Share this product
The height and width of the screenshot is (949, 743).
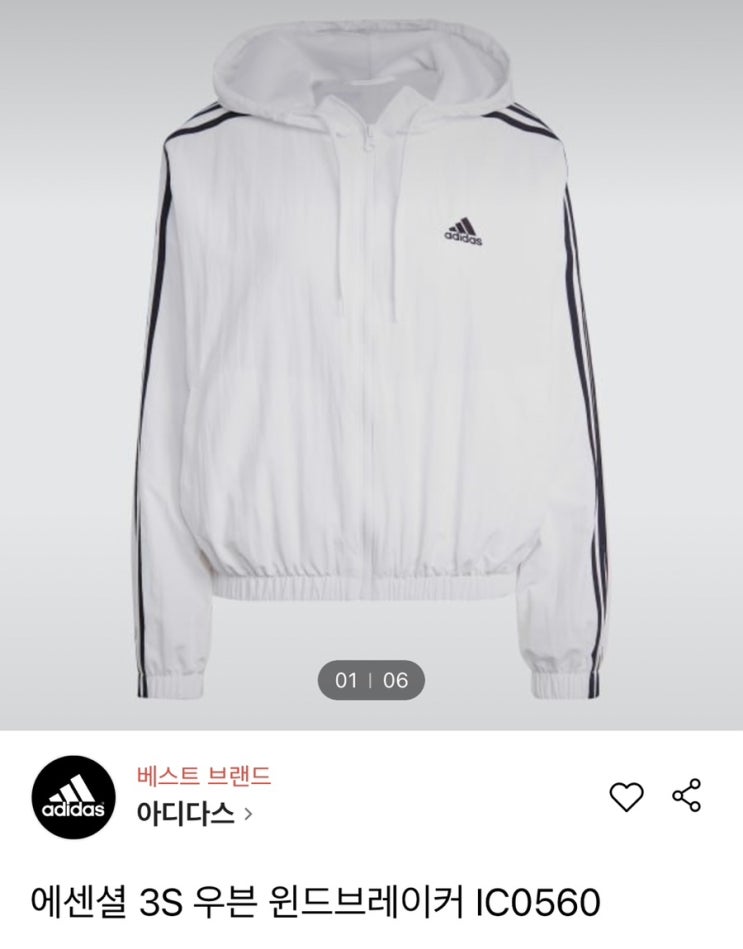click(687, 795)
